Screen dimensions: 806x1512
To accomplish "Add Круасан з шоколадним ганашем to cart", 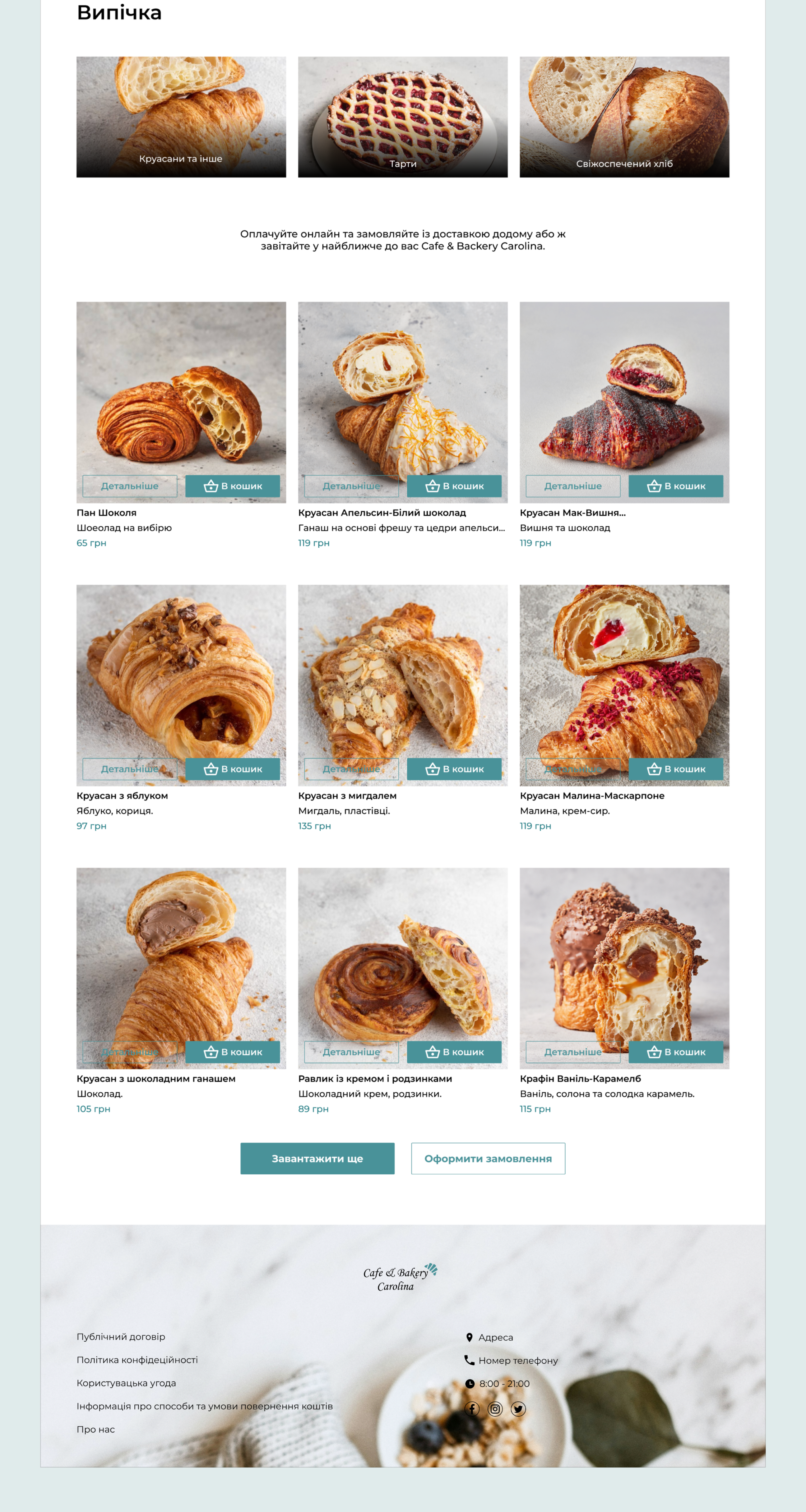I will pyautogui.click(x=233, y=1052).
